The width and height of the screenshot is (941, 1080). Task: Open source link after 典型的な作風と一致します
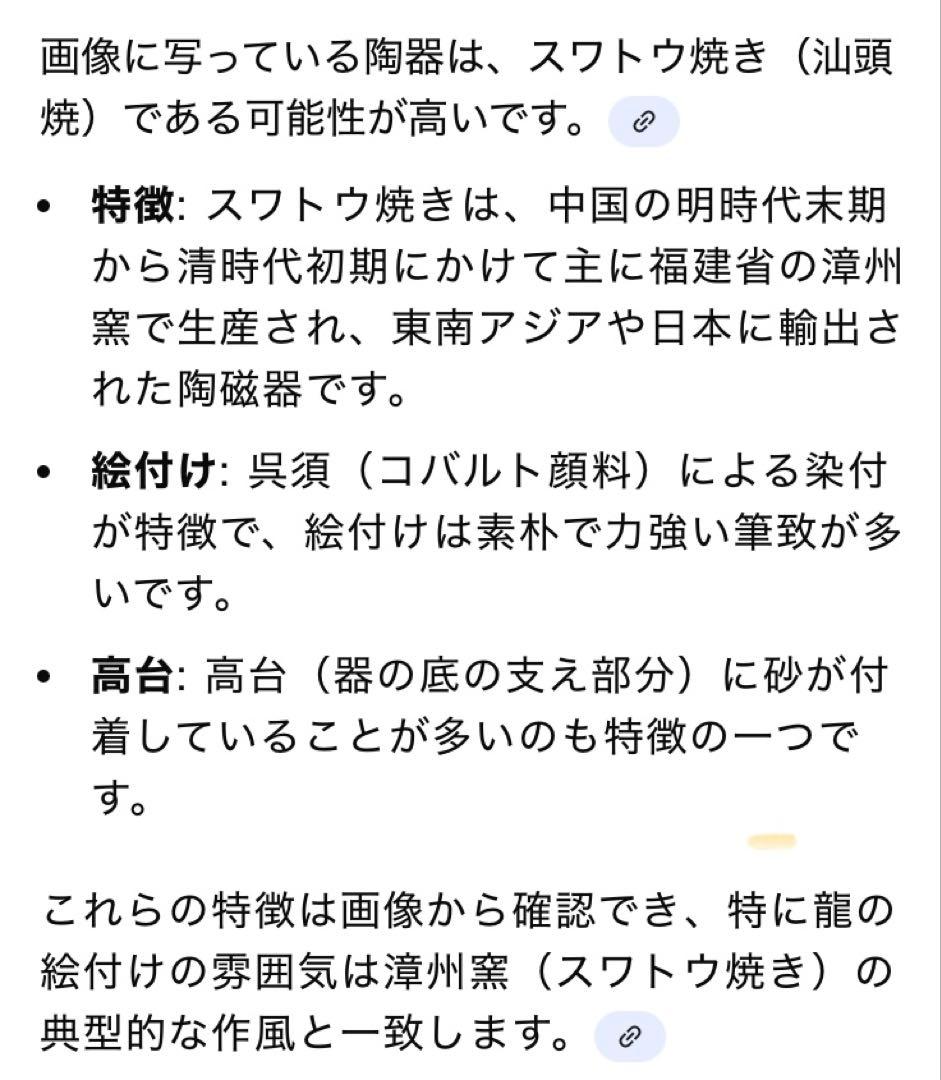click(629, 1036)
